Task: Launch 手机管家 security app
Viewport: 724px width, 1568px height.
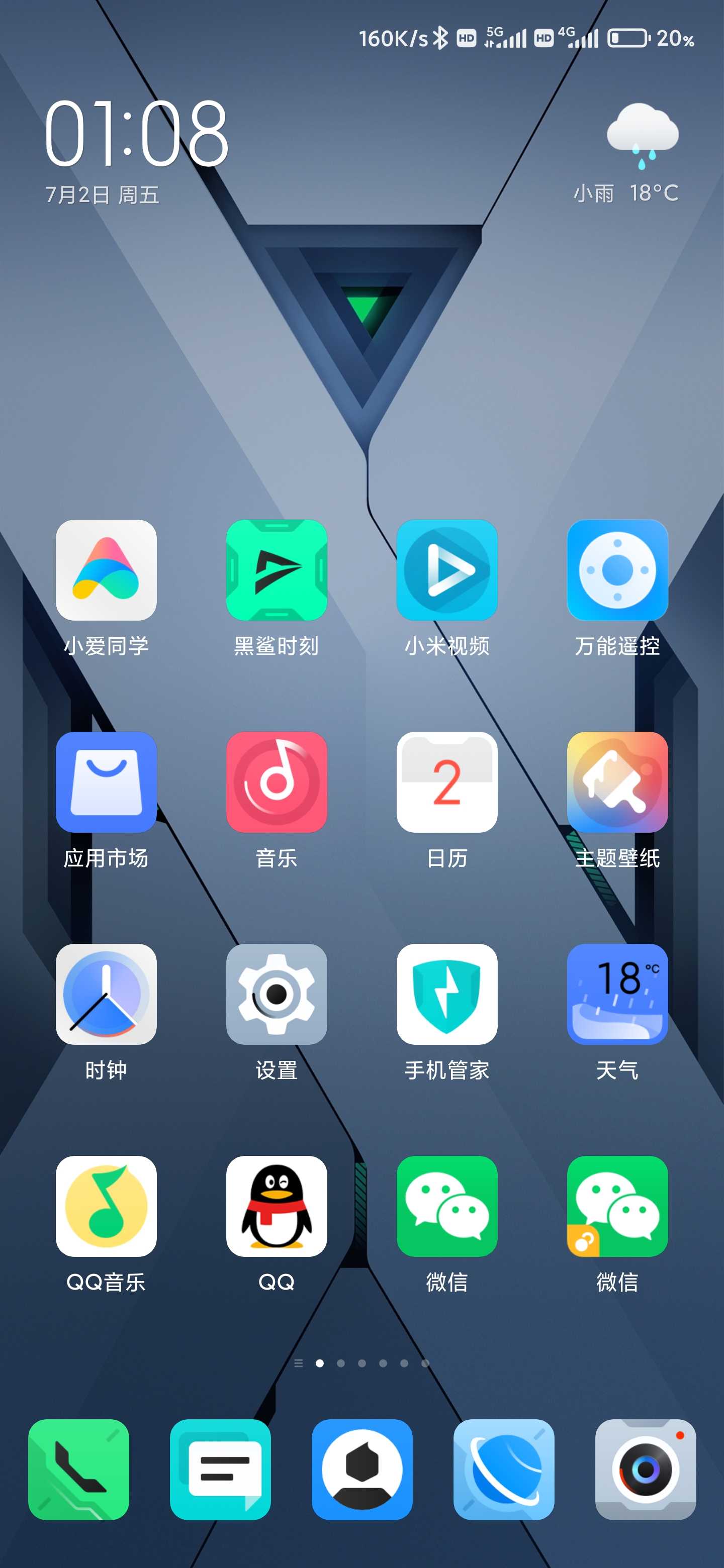Action: click(x=447, y=994)
